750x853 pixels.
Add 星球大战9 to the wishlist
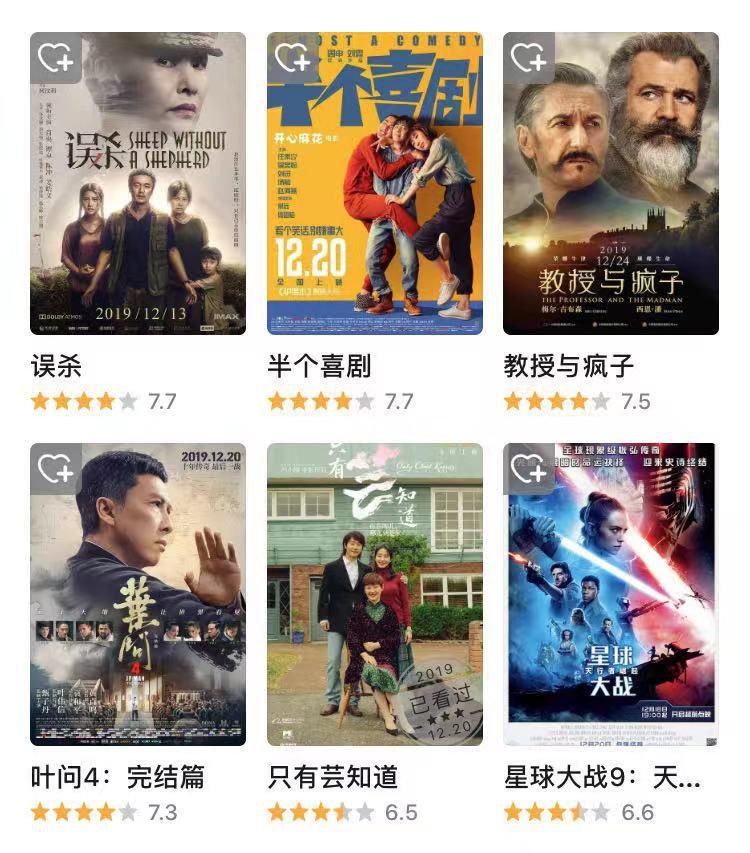tap(528, 468)
